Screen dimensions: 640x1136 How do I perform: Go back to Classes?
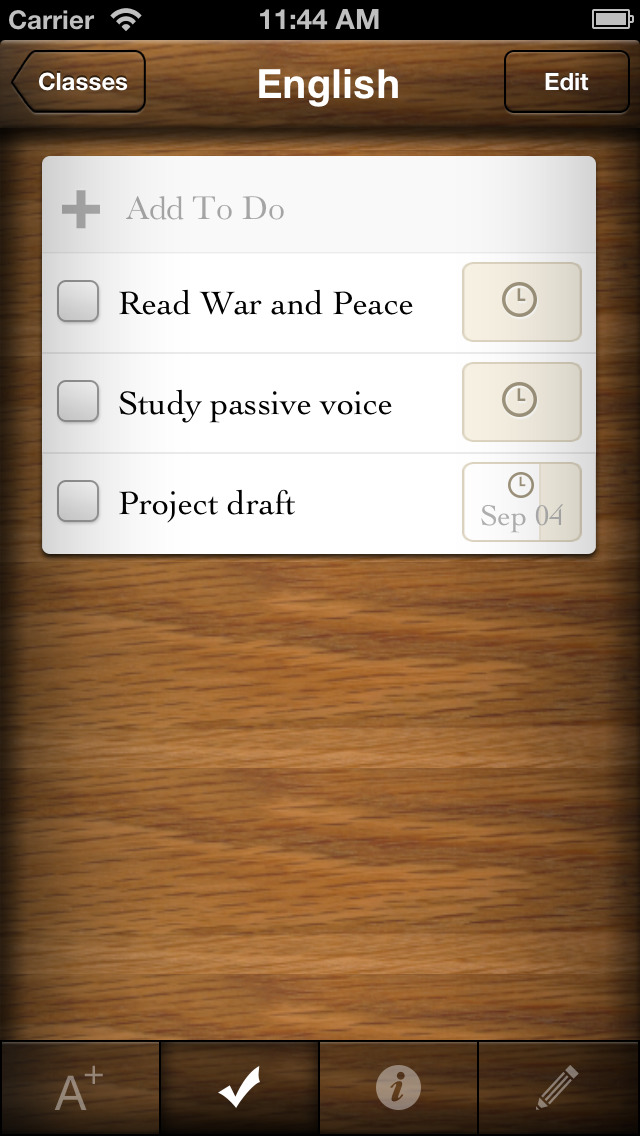coord(80,82)
